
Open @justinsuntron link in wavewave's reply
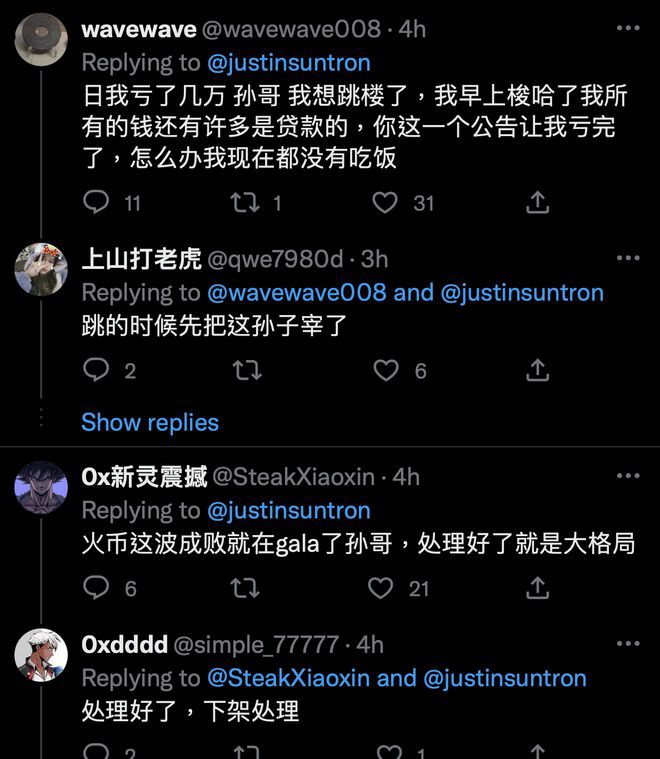tap(289, 62)
